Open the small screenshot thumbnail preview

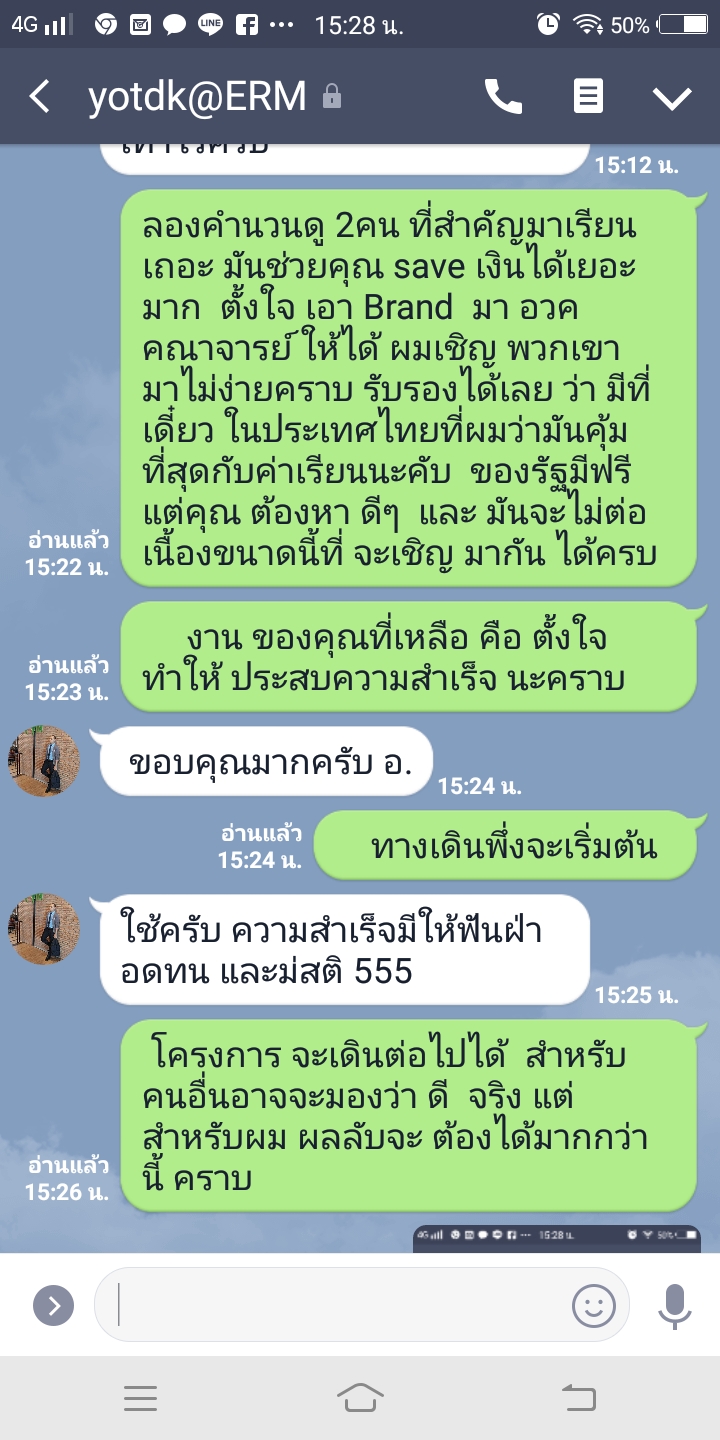(556, 1238)
